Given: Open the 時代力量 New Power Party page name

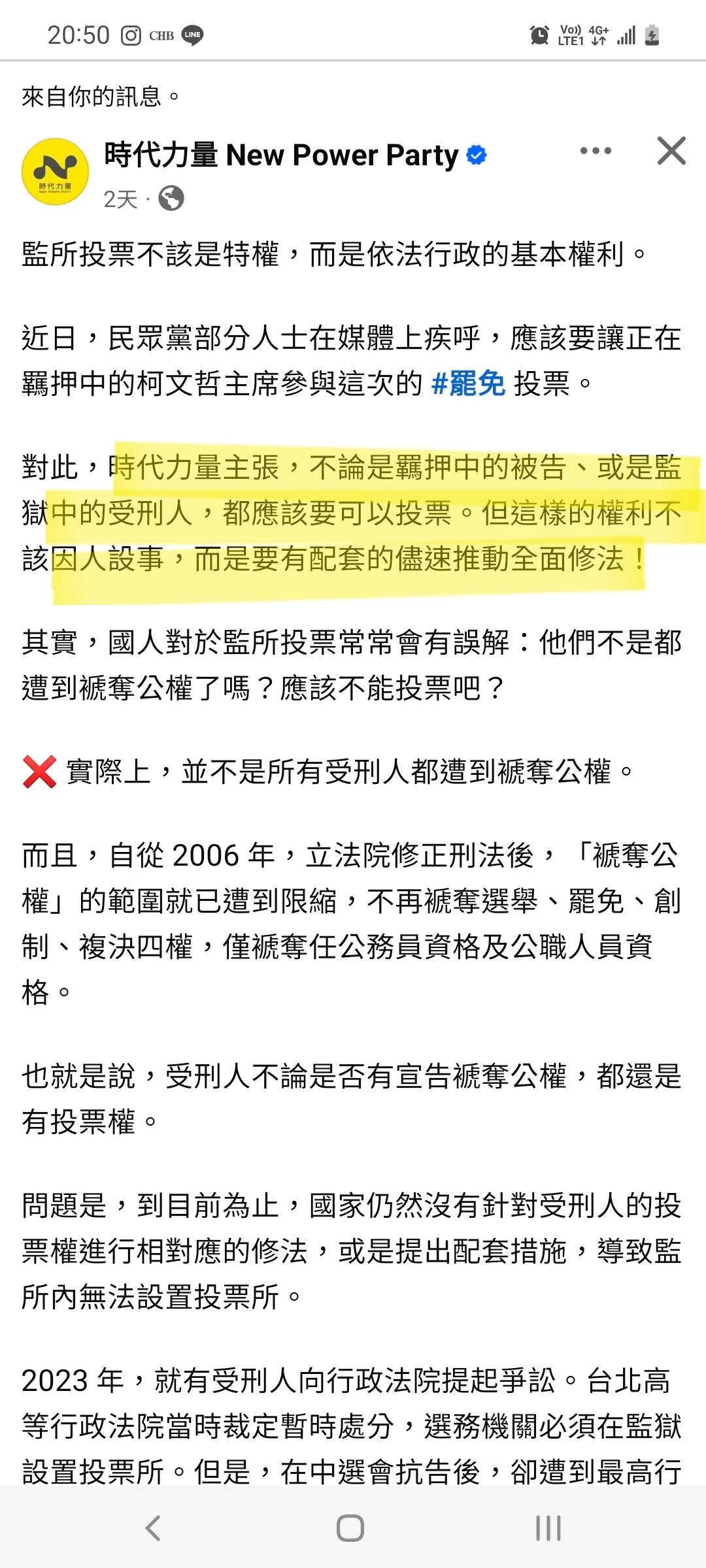Looking at the screenshot, I should click(x=281, y=155).
